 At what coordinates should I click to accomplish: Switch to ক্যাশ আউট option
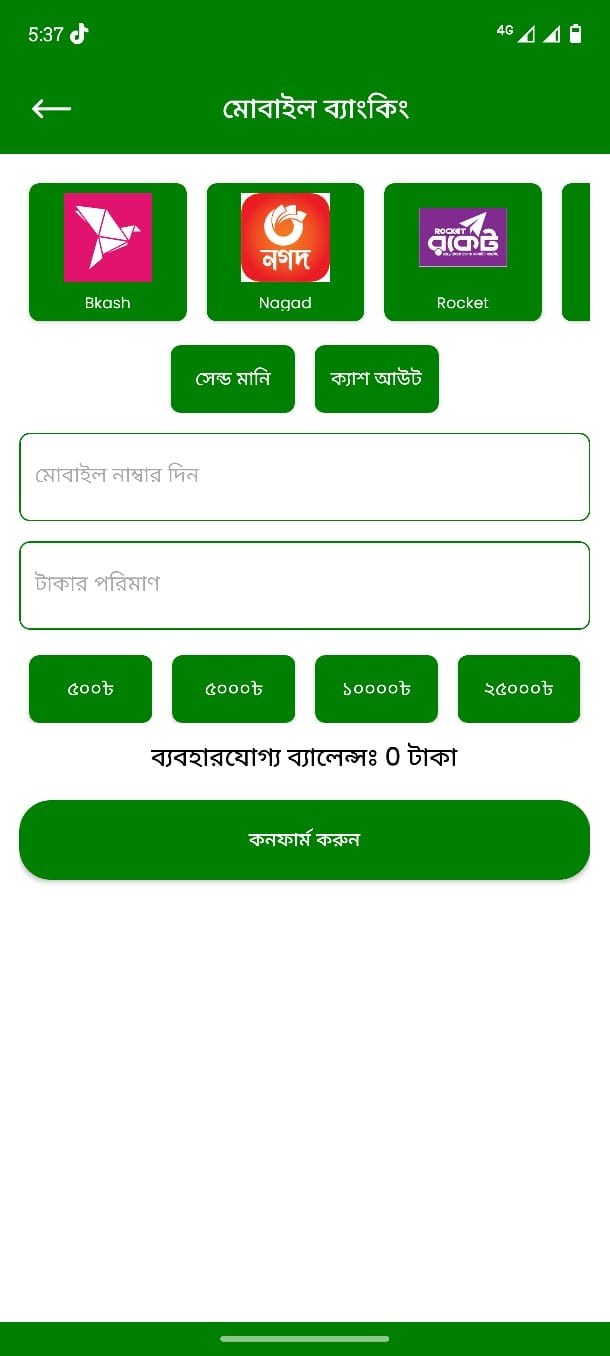(x=377, y=379)
